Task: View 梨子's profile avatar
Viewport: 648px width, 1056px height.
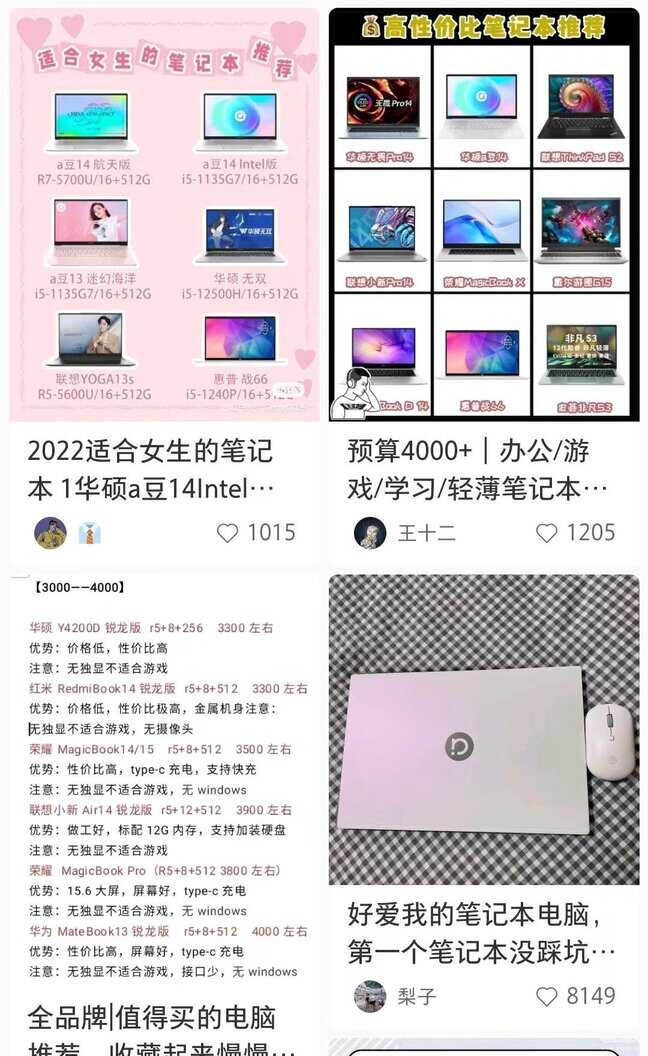Action: point(370,996)
